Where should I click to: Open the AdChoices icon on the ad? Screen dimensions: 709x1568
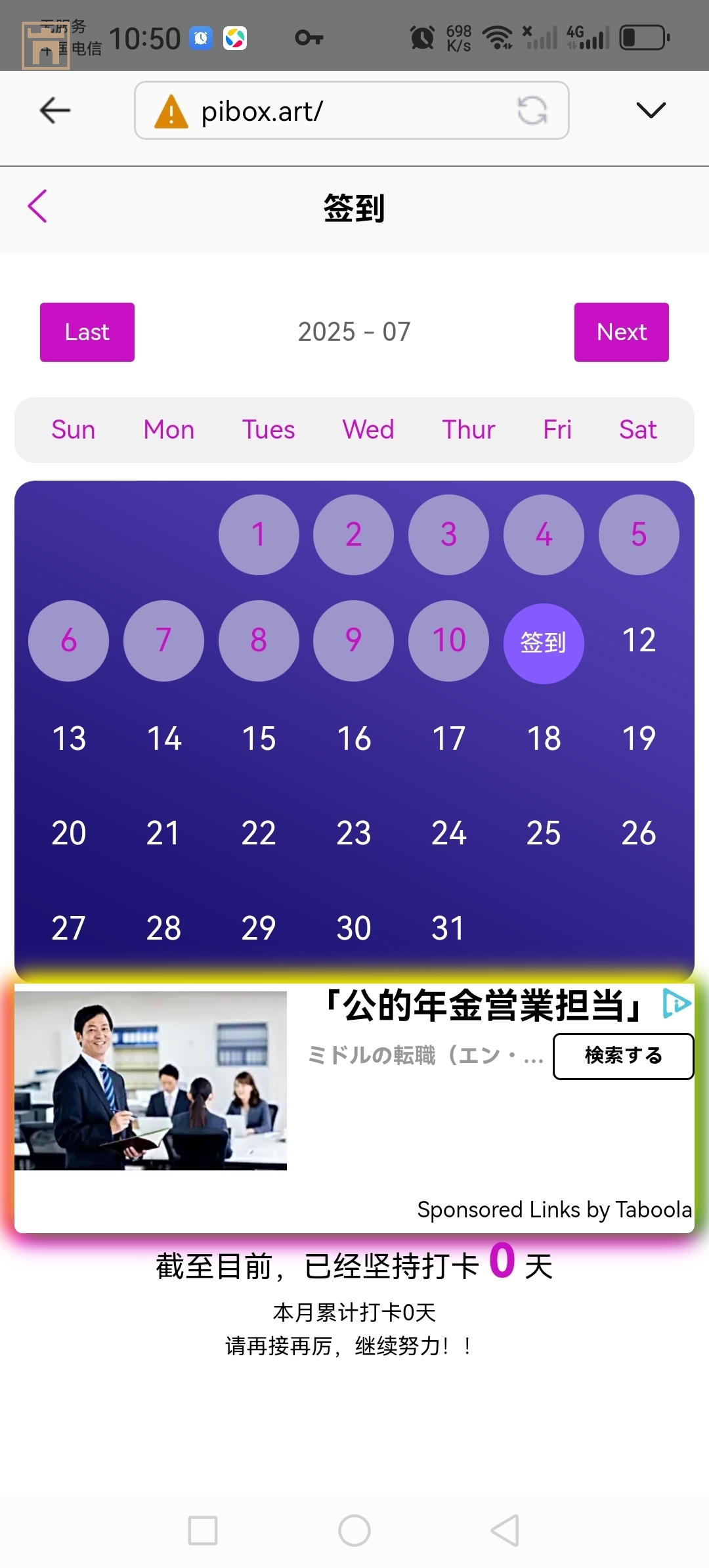point(677,1003)
